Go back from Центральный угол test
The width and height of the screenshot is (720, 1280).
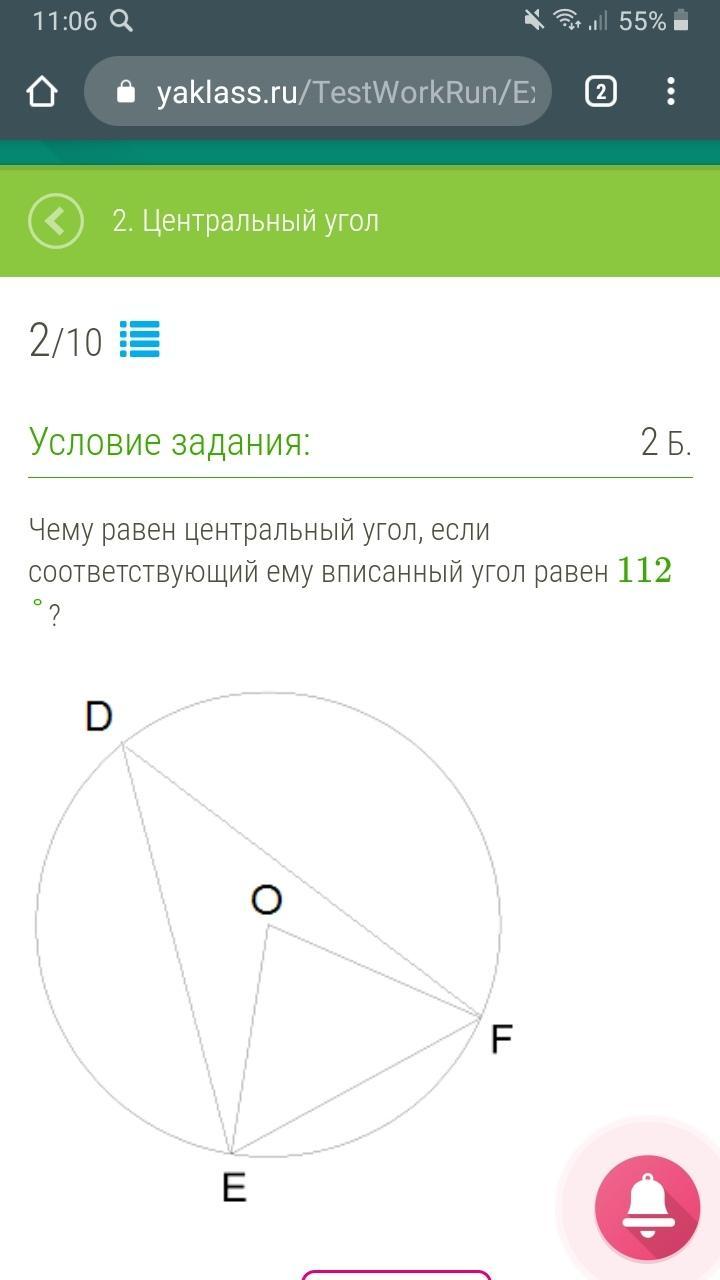tap(56, 220)
